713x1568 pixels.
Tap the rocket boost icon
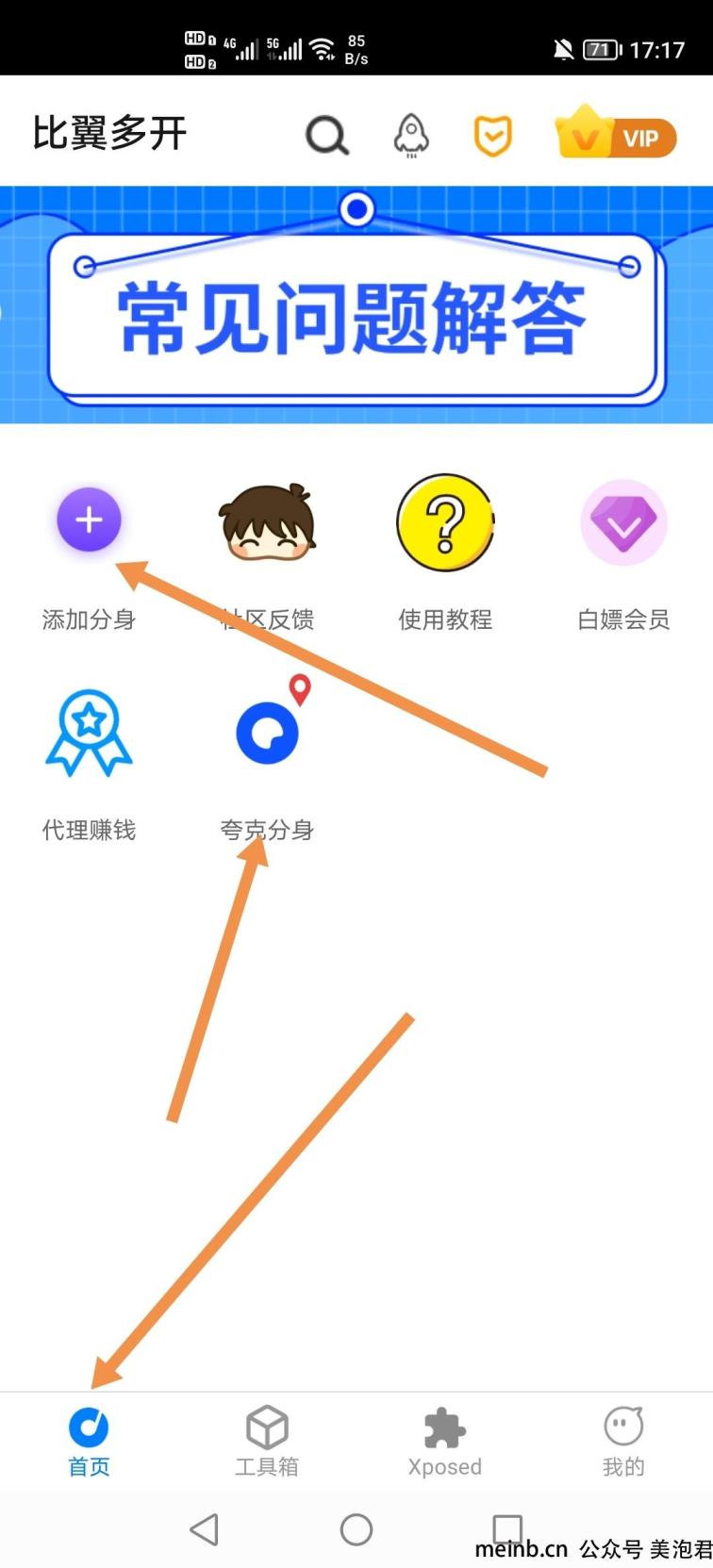(x=411, y=136)
